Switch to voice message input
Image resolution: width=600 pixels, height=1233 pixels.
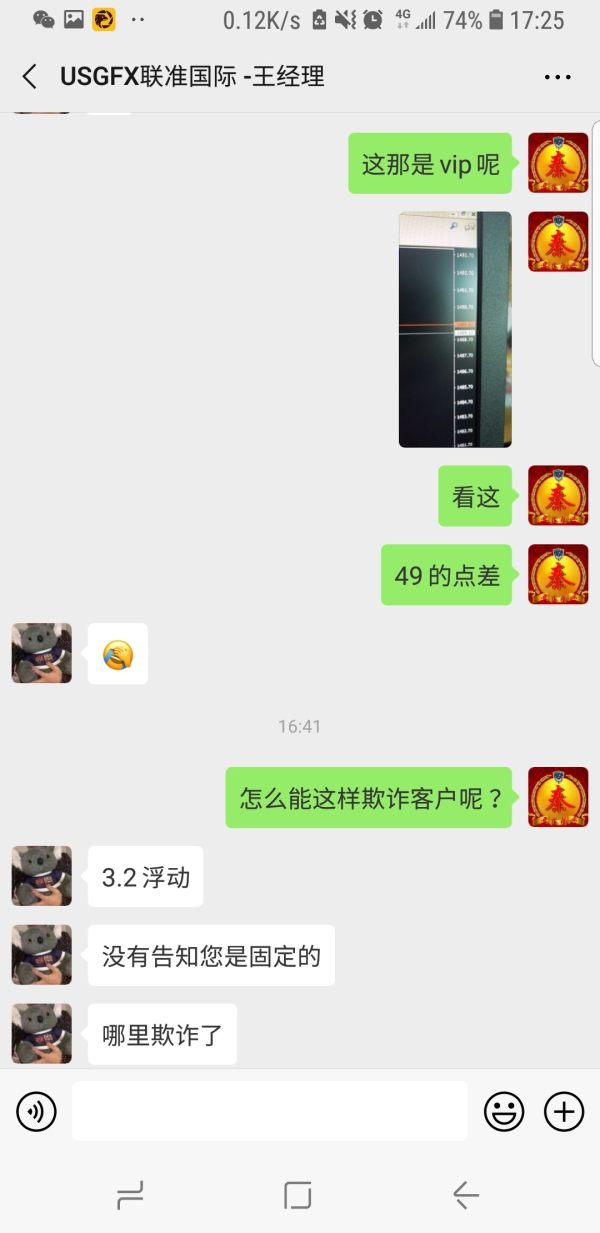(37, 1111)
